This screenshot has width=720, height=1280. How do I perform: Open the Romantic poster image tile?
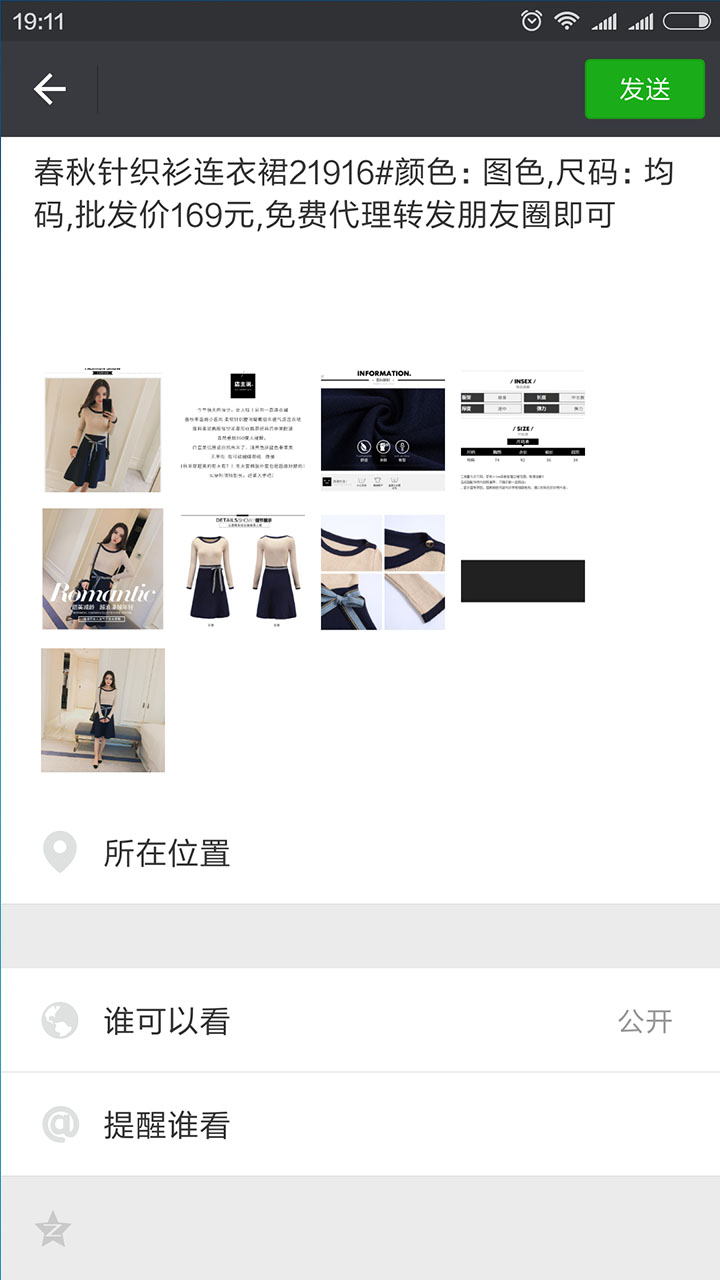pos(102,569)
